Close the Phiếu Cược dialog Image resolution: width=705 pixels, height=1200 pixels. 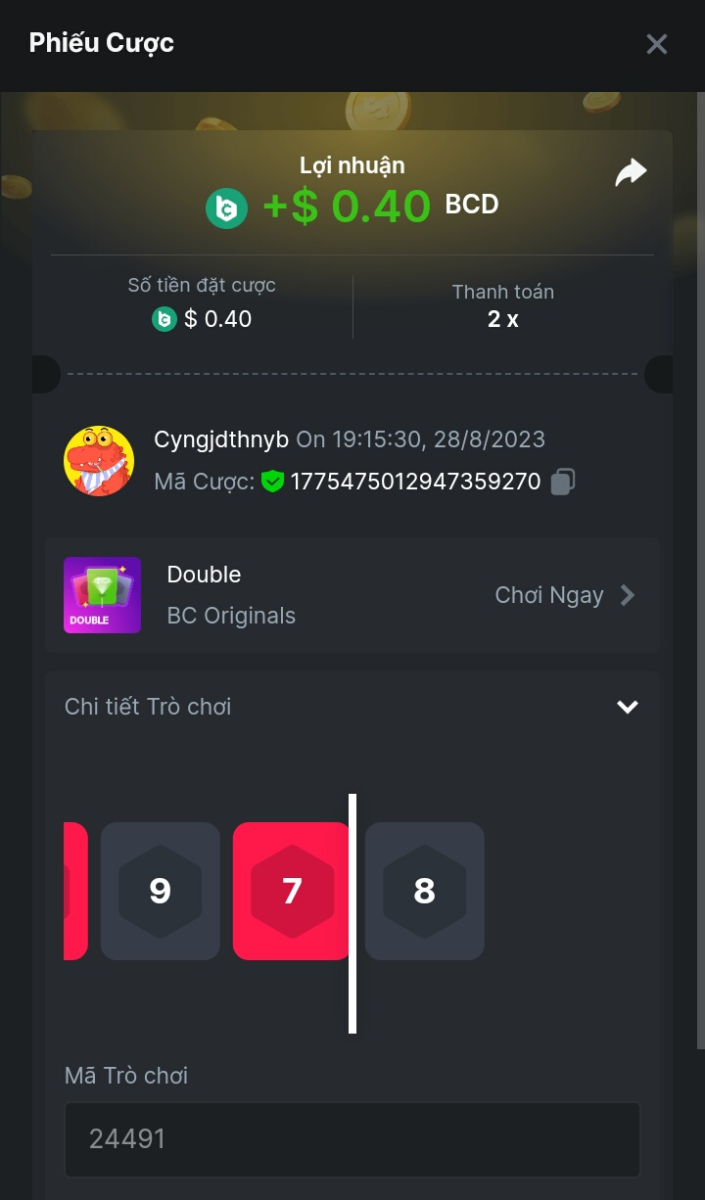656,44
